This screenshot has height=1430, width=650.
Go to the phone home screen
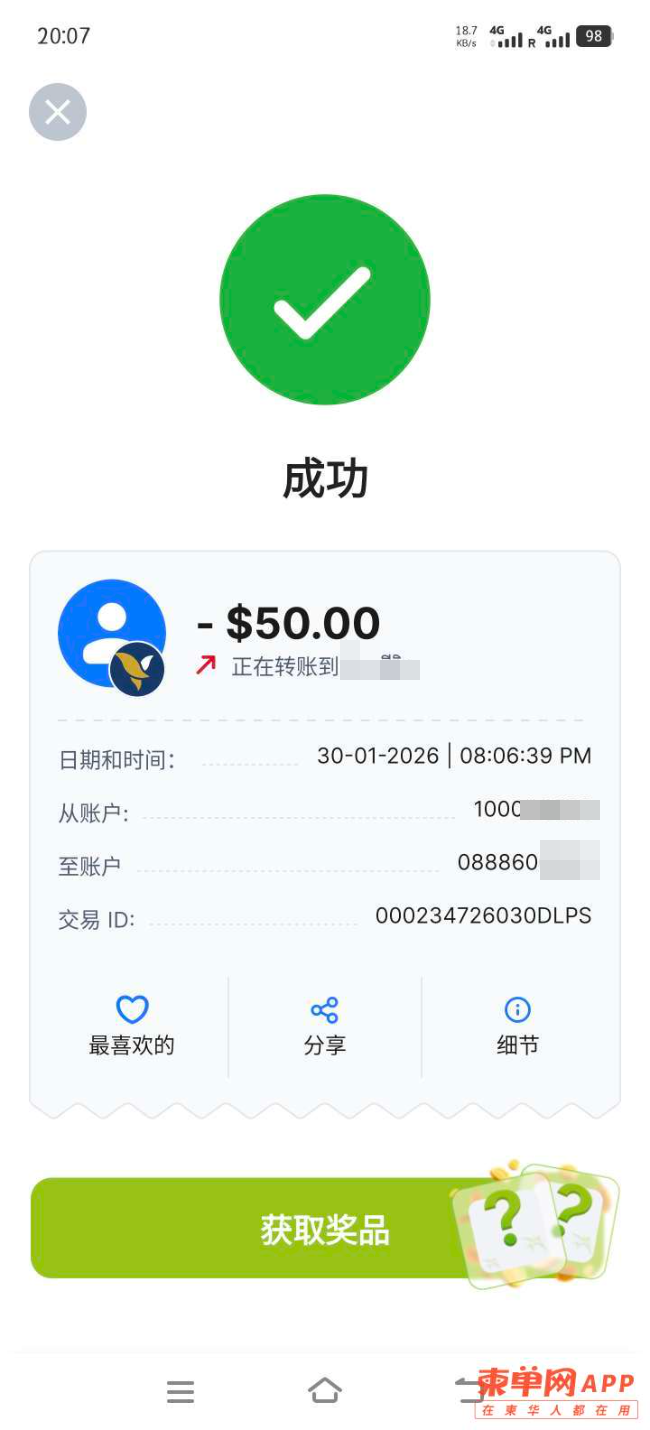click(325, 1391)
